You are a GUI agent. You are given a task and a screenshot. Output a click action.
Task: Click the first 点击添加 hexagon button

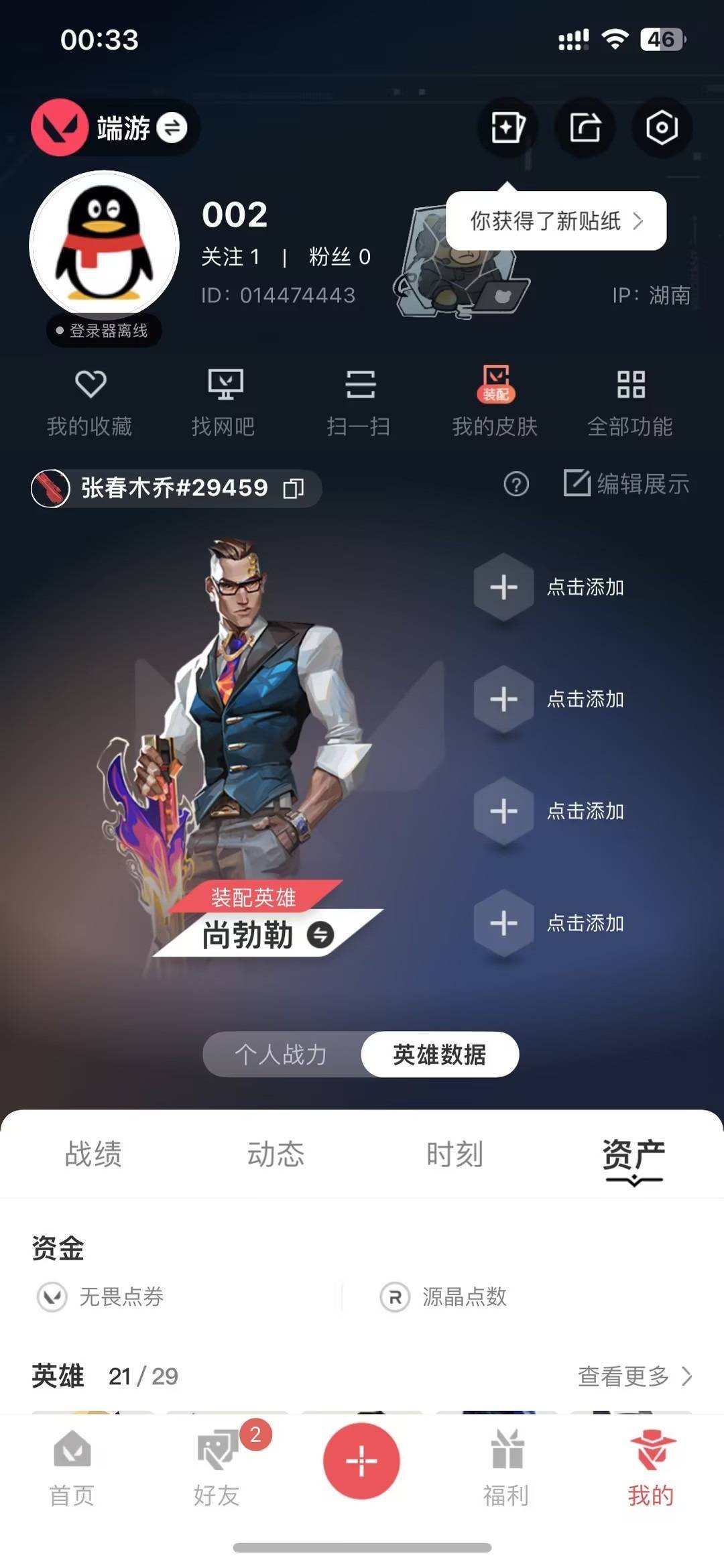pos(503,586)
